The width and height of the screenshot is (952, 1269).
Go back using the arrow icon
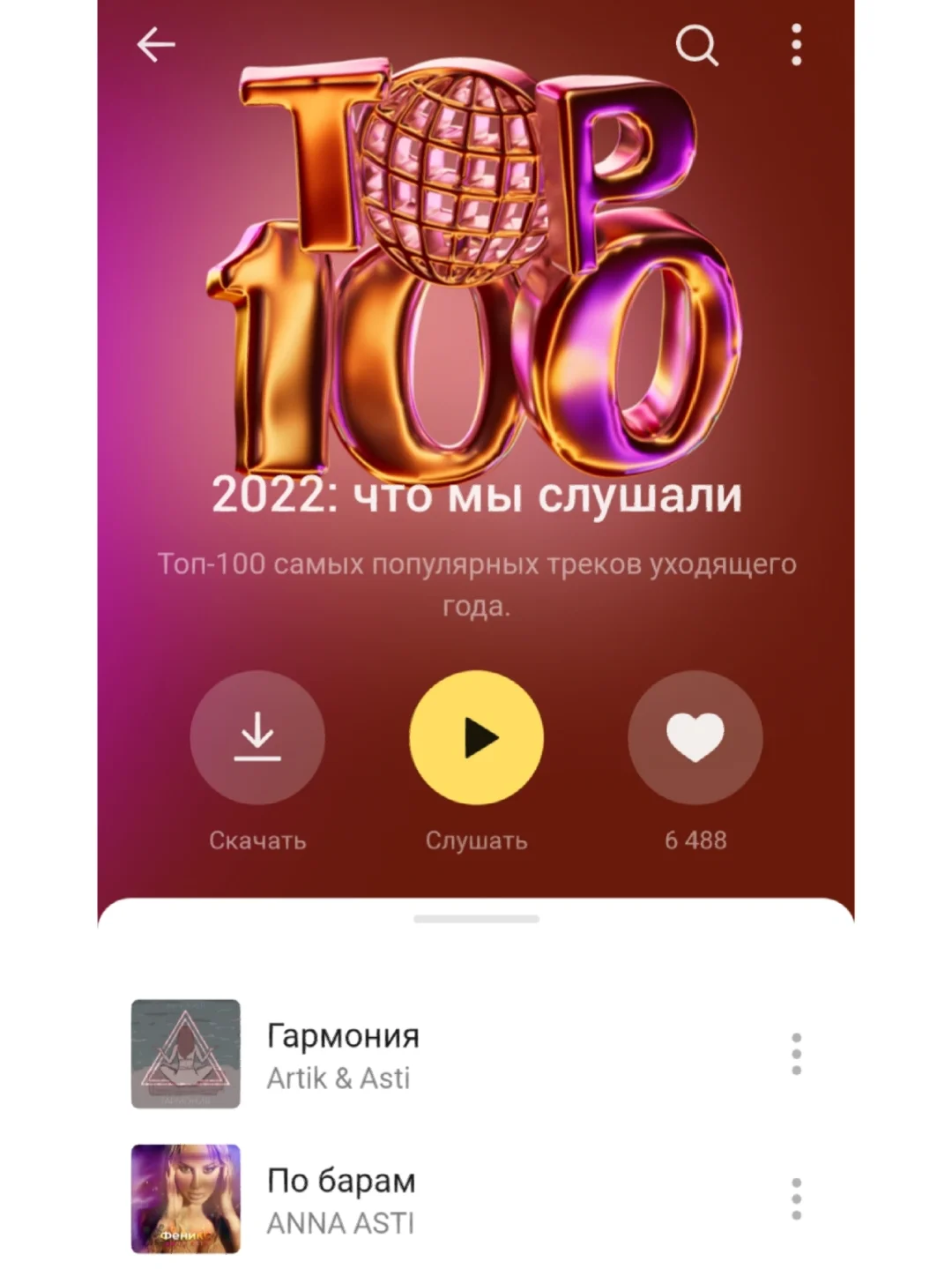pos(156,45)
